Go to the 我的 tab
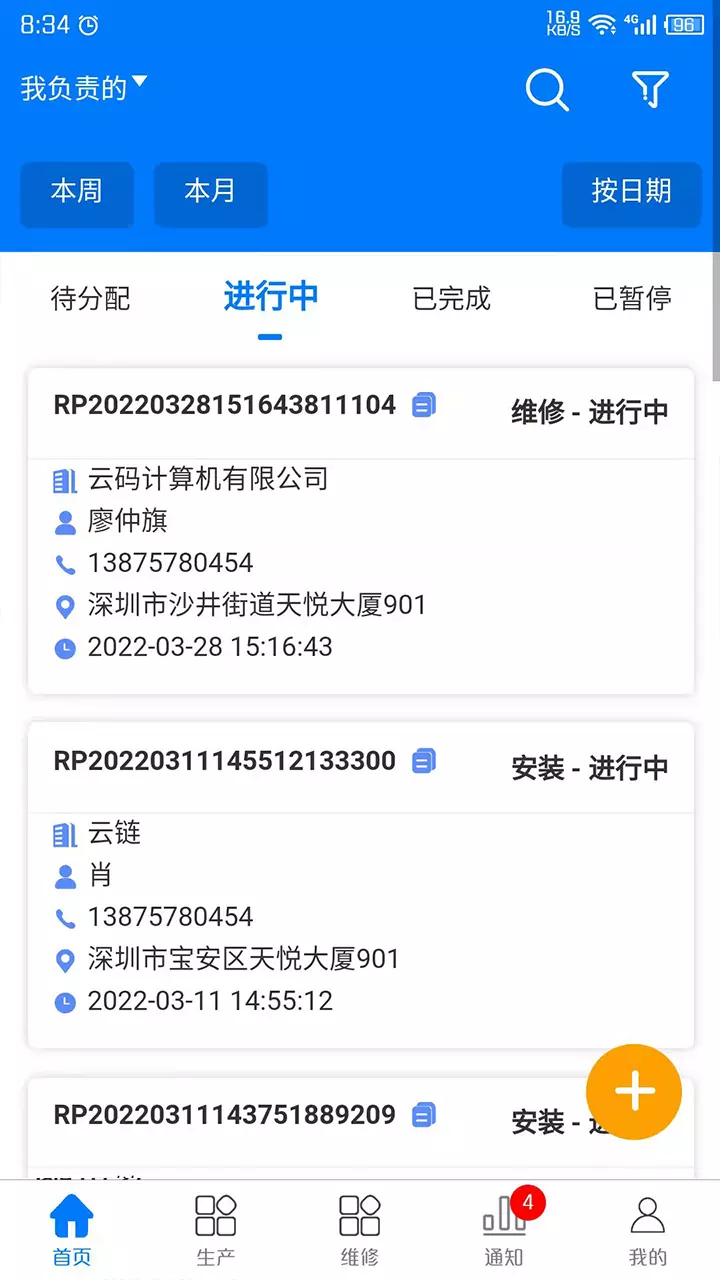The width and height of the screenshot is (720, 1280). pos(648,1230)
